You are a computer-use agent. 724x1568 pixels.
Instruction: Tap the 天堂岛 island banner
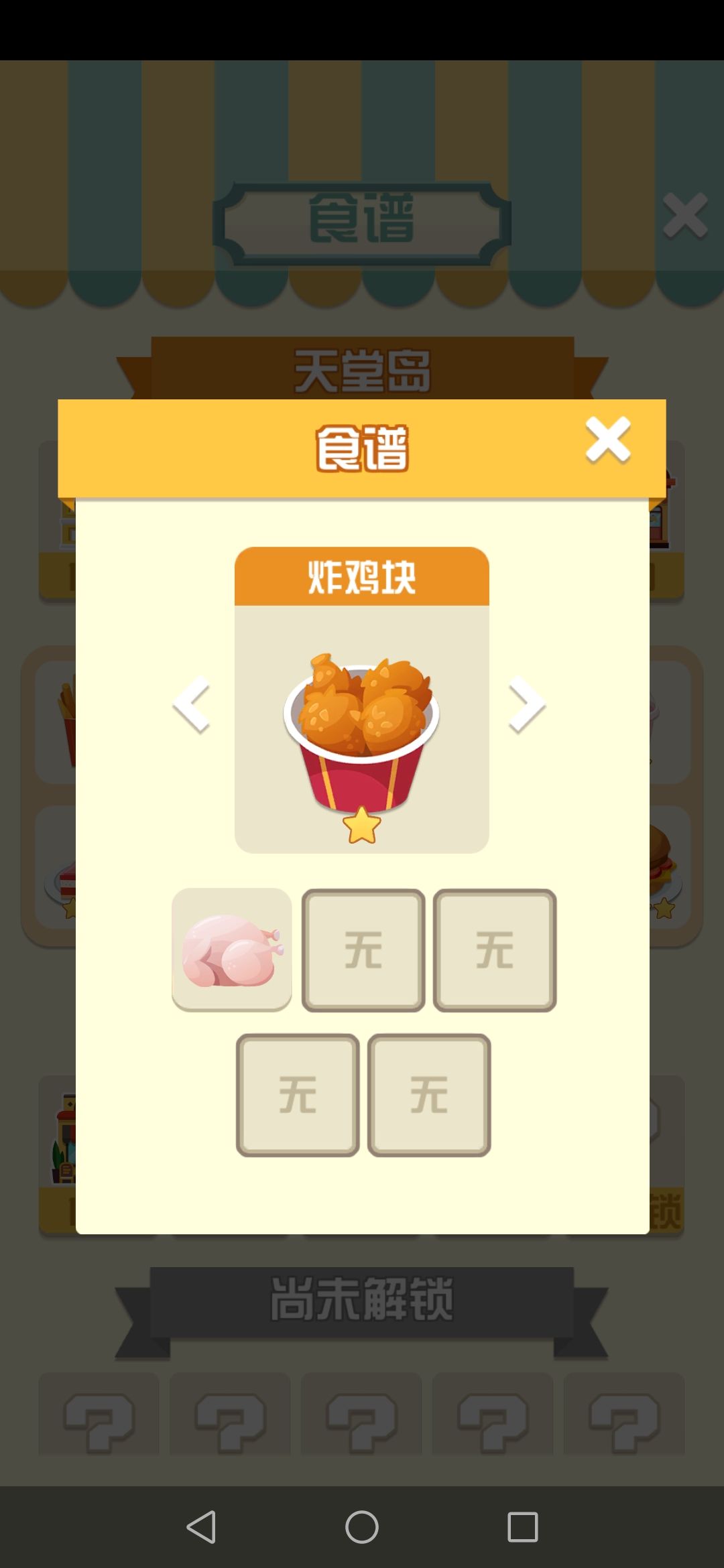point(362,369)
